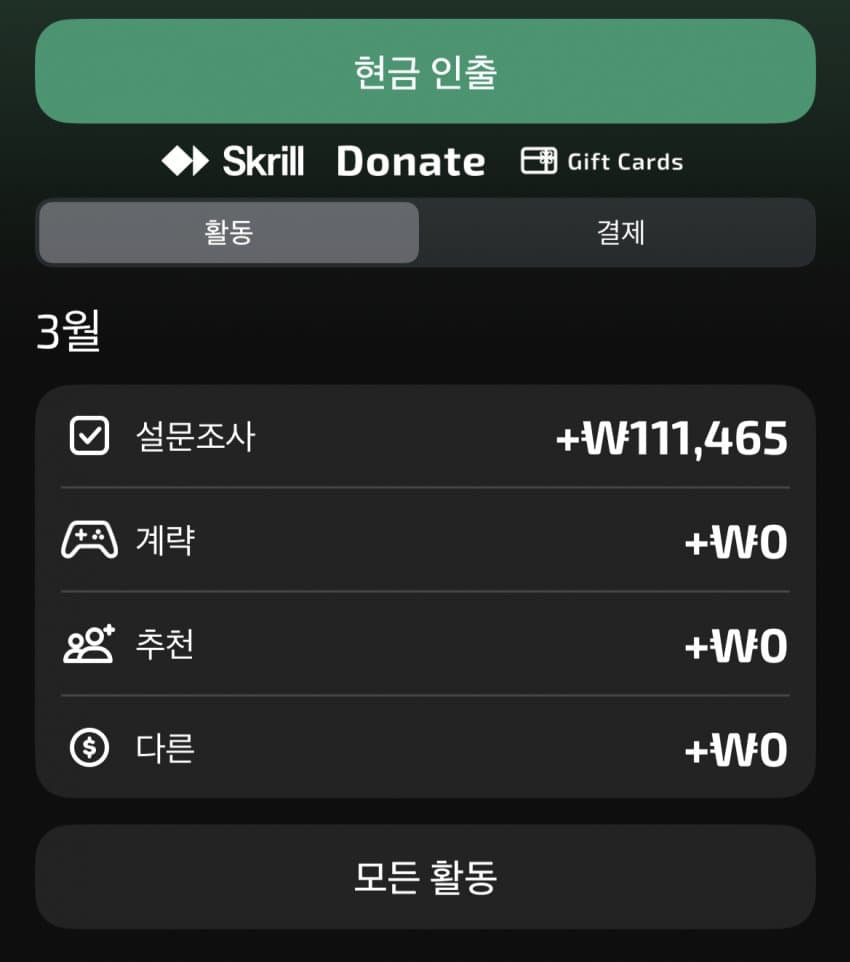
Task: Open the 모든 활동 full activity list
Action: [425, 876]
